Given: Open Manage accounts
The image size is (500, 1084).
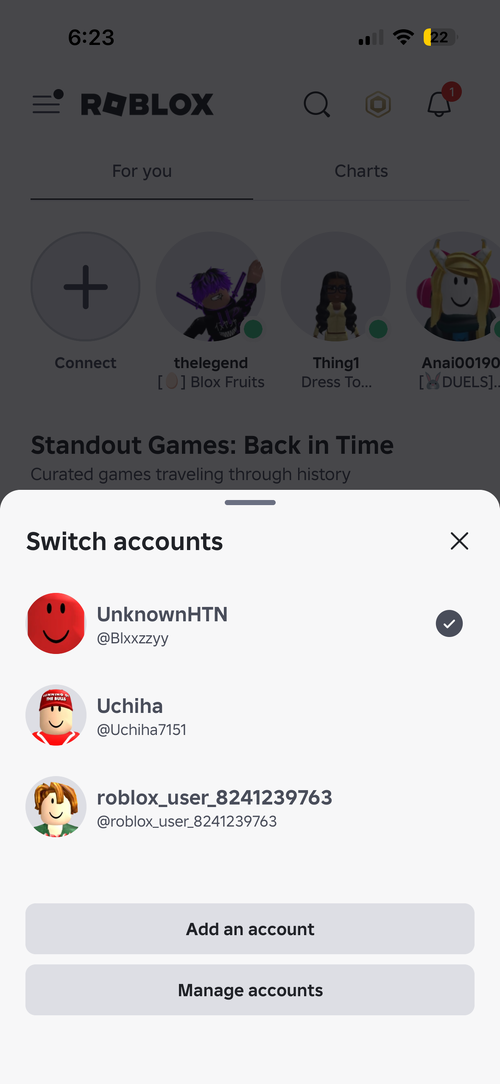Looking at the screenshot, I should [250, 990].
